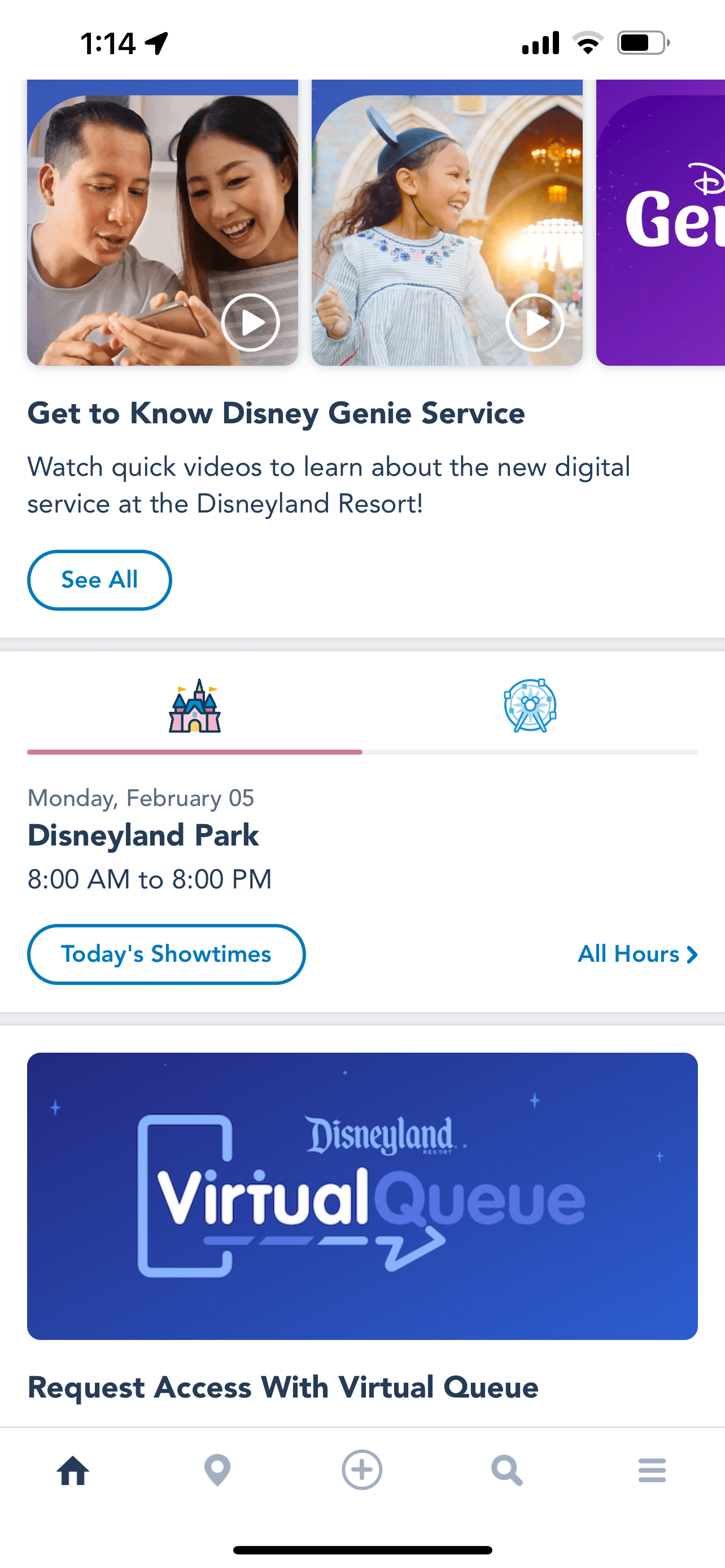Screen dimensions: 725x1568
Task: Open the map pin tab
Action: coord(217,1470)
